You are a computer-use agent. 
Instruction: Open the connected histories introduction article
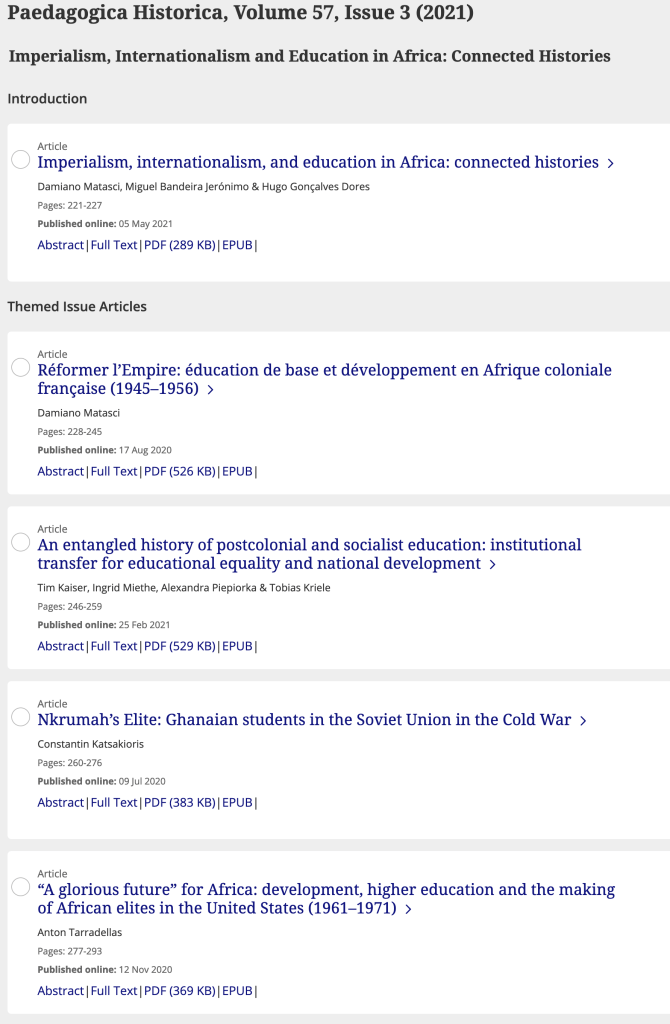pos(318,162)
